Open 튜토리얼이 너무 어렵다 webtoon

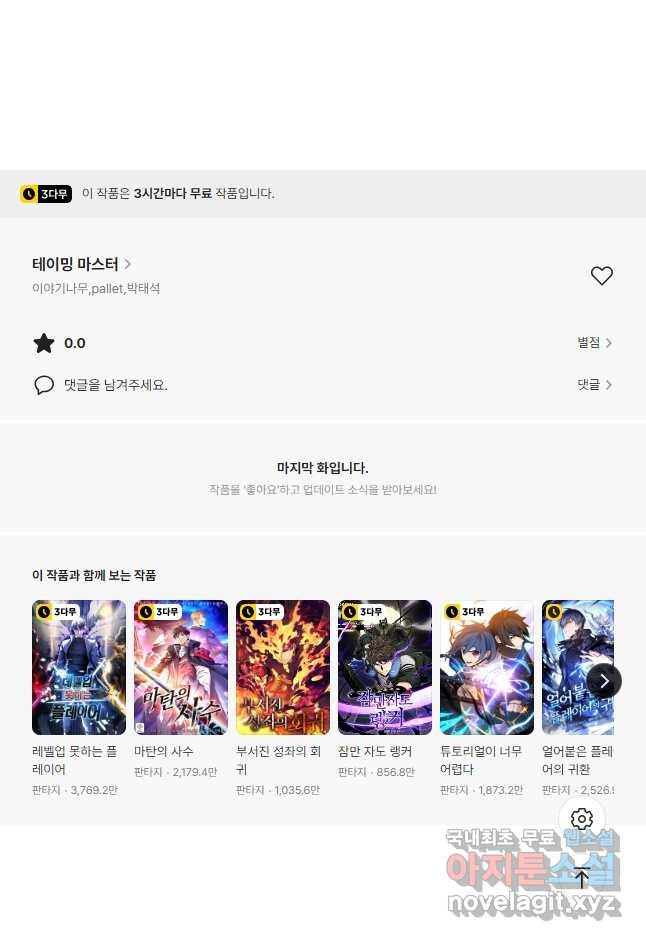coord(487,667)
